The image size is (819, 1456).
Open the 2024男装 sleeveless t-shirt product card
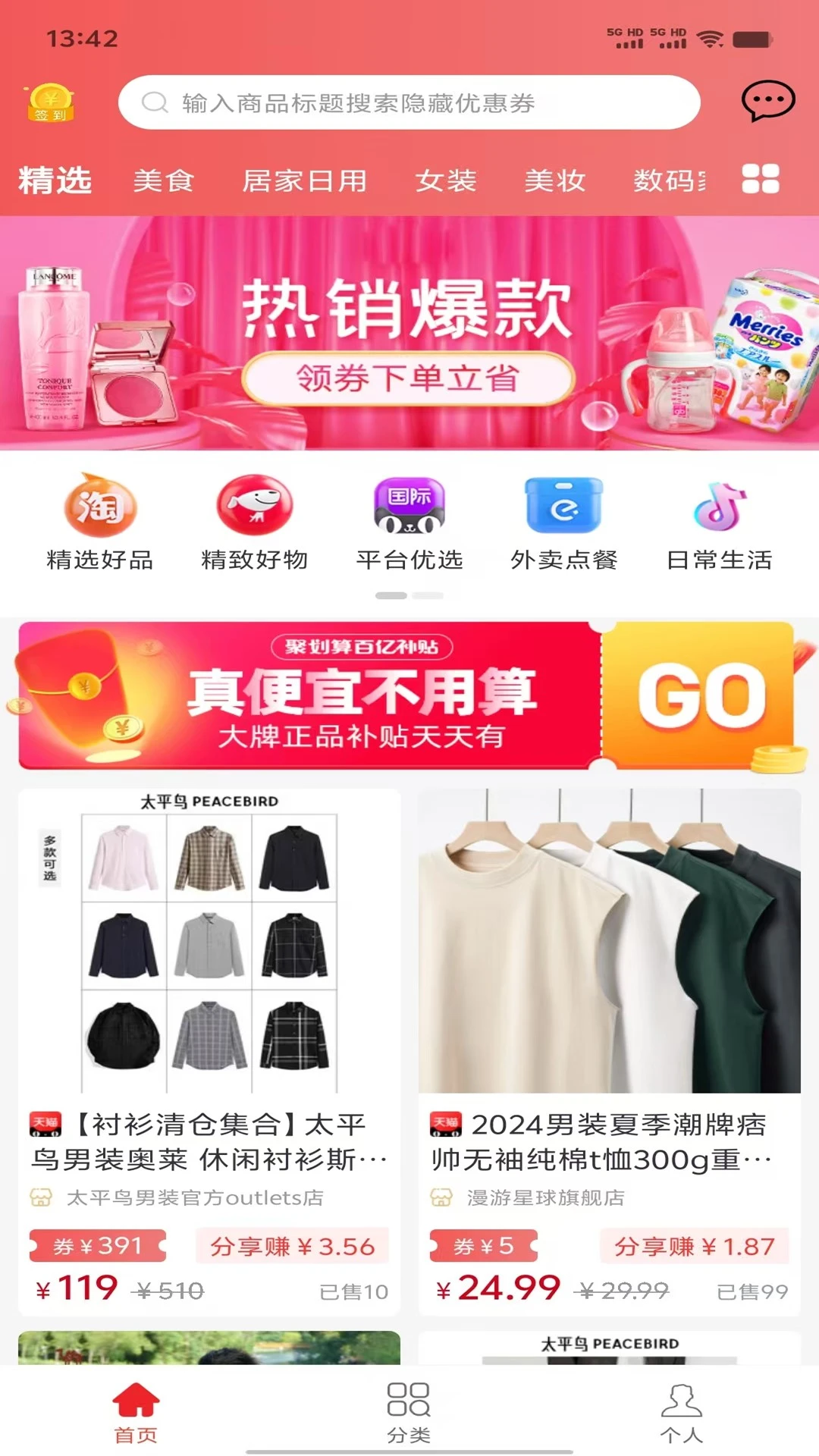click(610, 1046)
